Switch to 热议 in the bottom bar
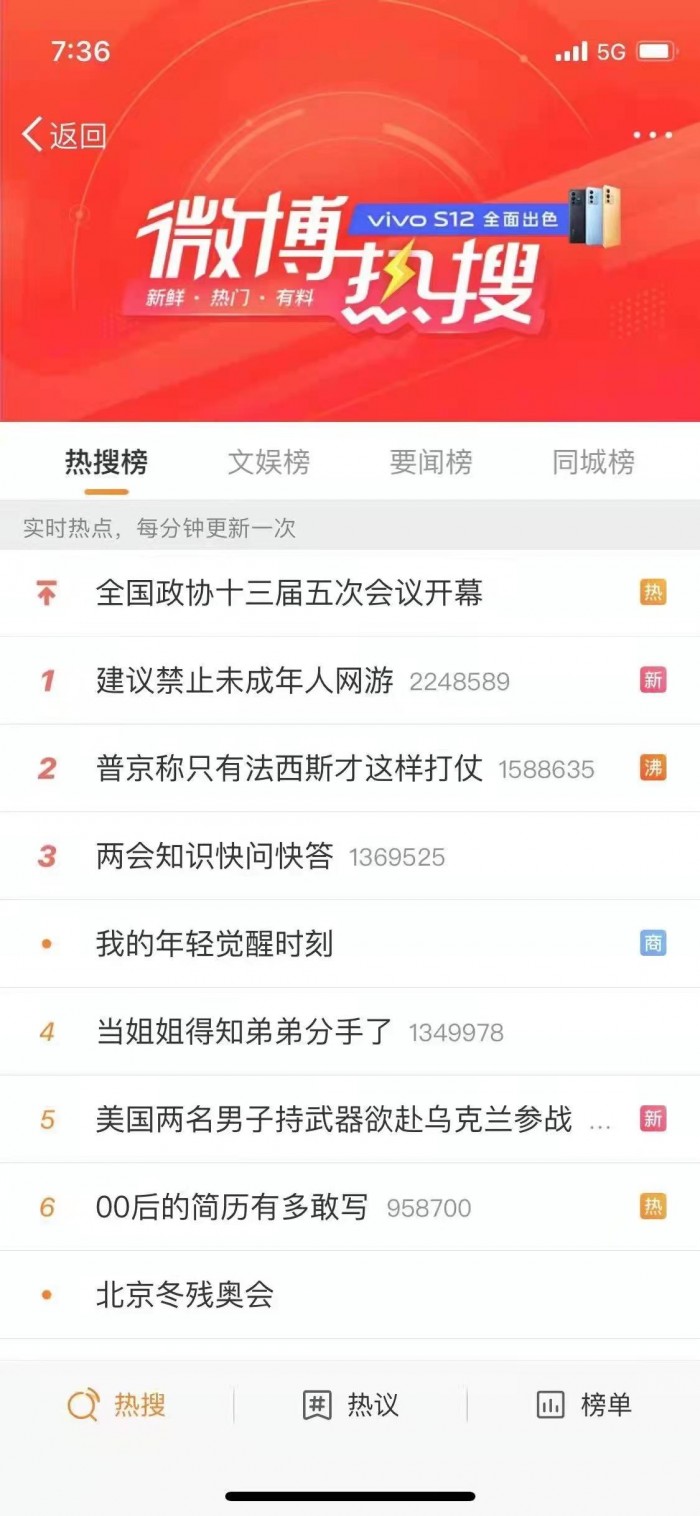 pos(350,1405)
